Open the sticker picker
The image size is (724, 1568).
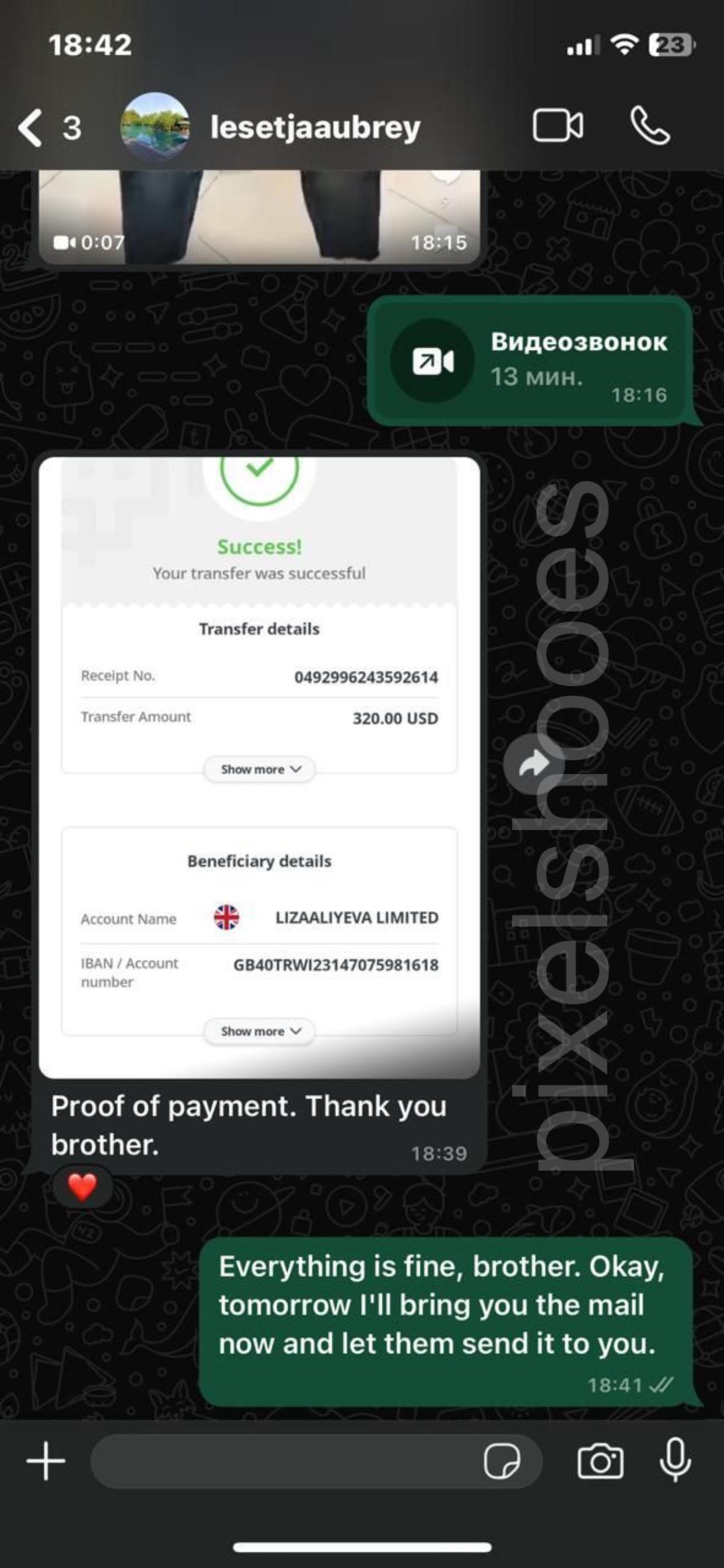[502, 1461]
